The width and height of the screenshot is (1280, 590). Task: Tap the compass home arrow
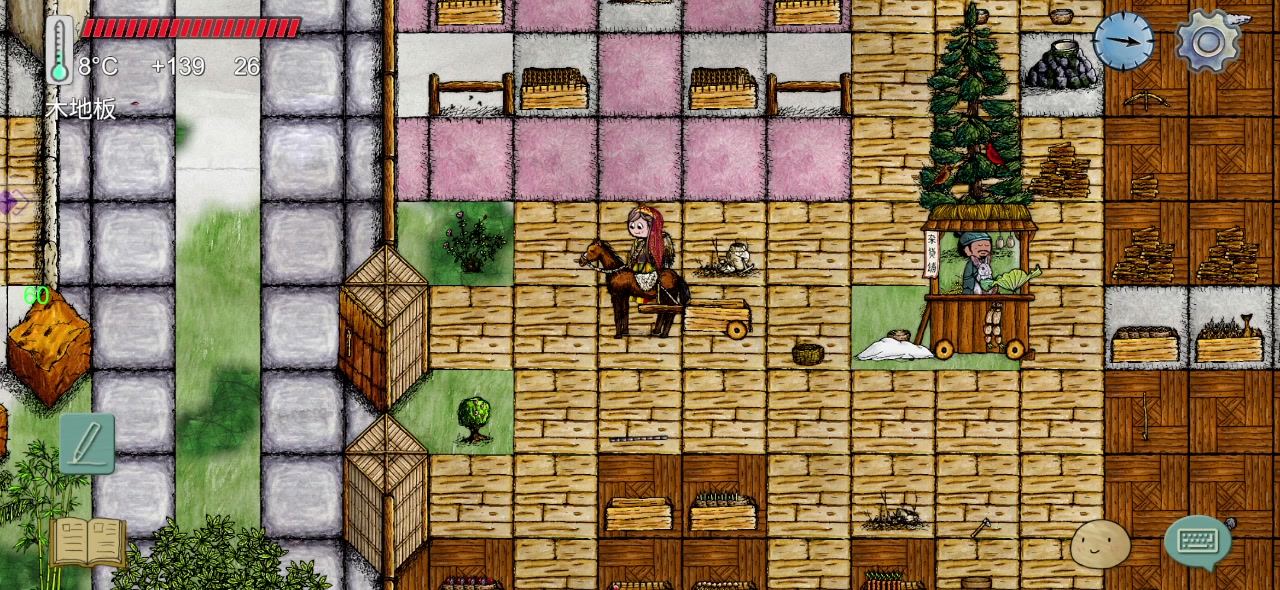pos(1124,41)
